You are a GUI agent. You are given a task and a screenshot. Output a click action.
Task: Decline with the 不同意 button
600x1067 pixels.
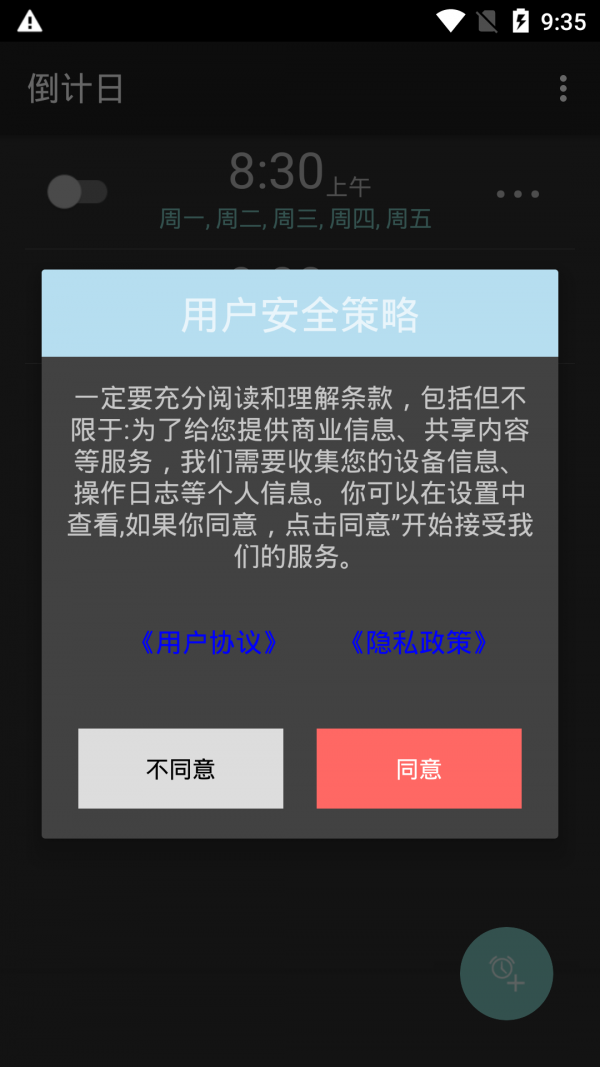(181, 768)
